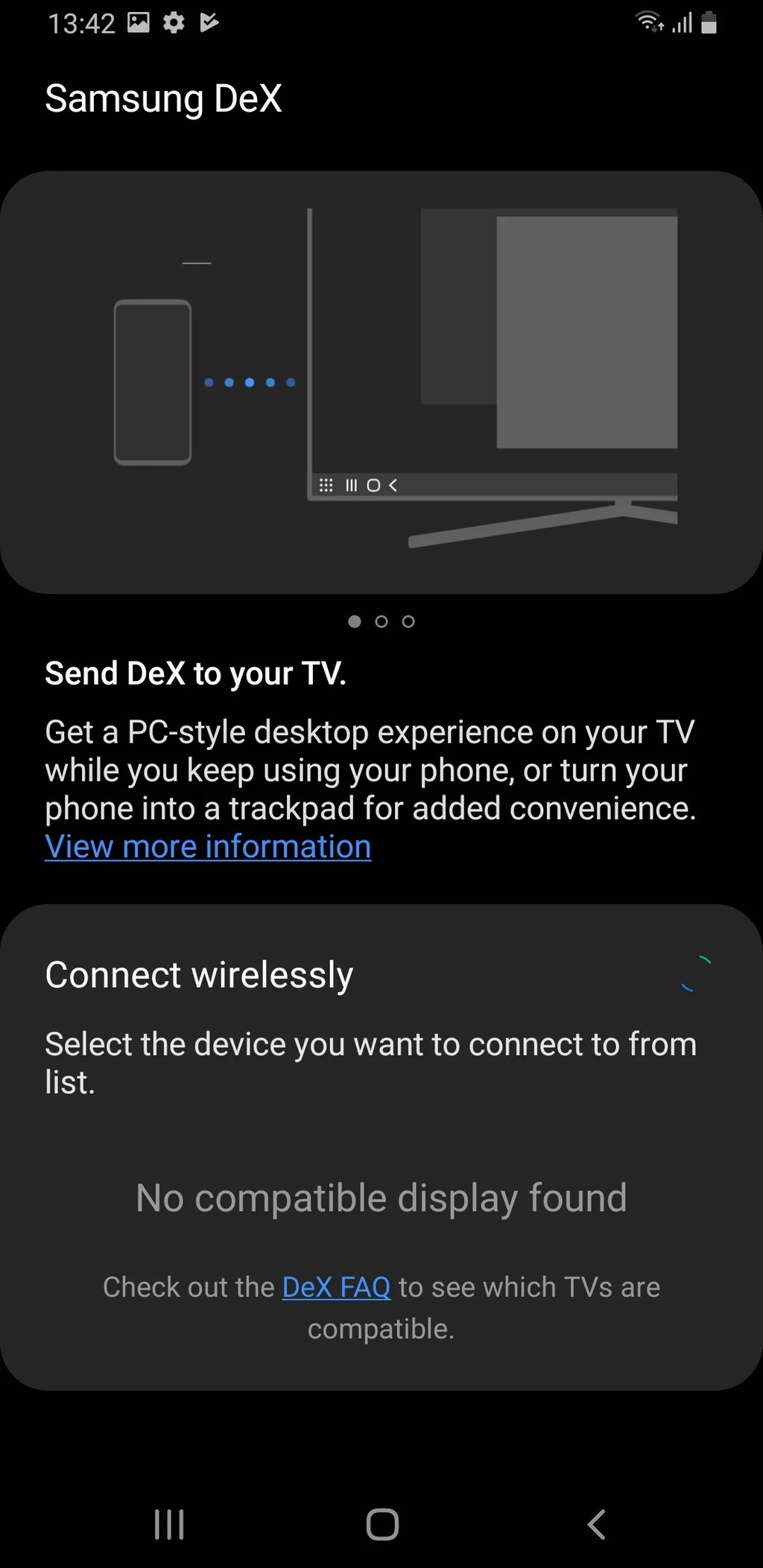Screen dimensions: 763x1568
Task: Open Recents with the navigation bar icon
Action: [170, 1524]
